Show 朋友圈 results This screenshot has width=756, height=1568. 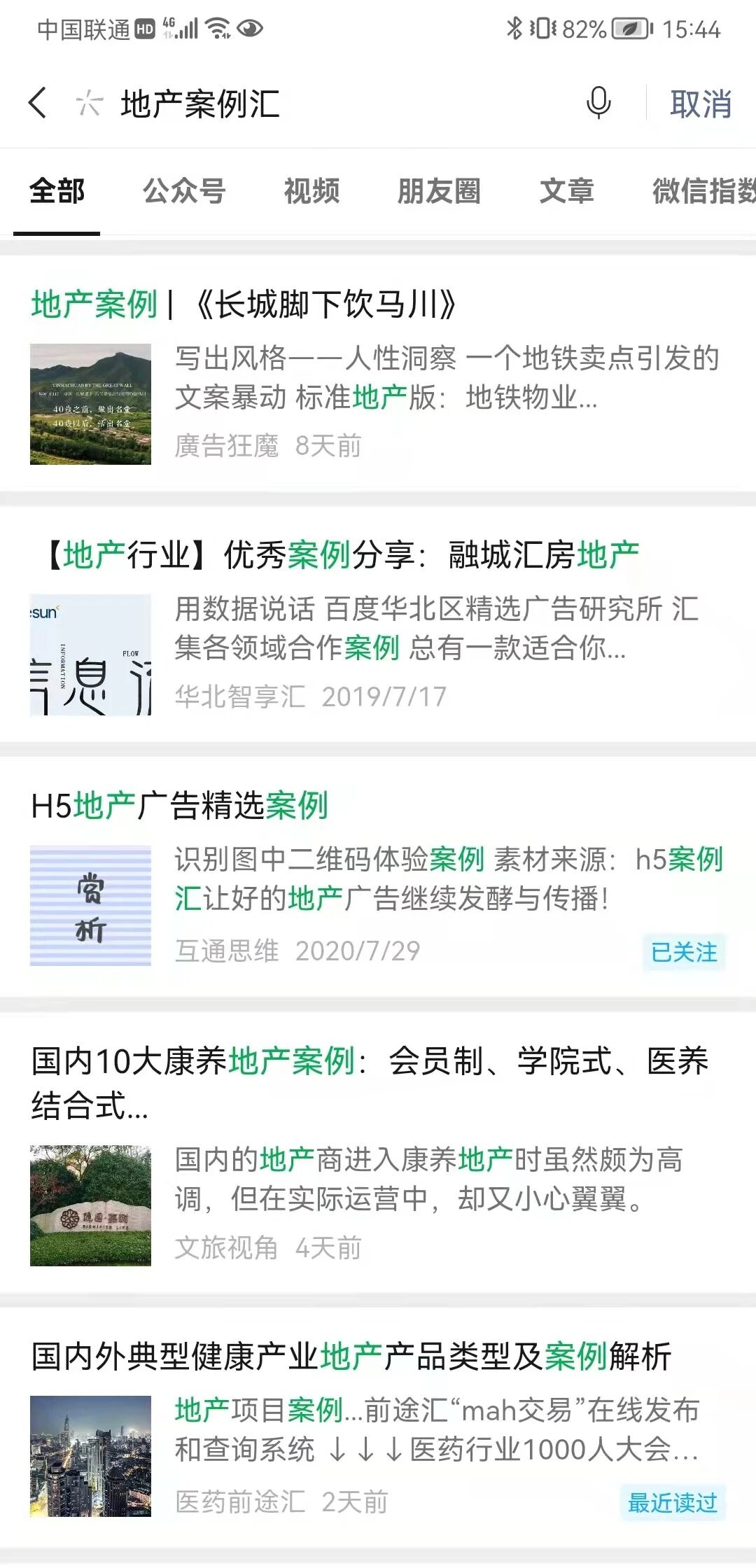click(x=439, y=190)
